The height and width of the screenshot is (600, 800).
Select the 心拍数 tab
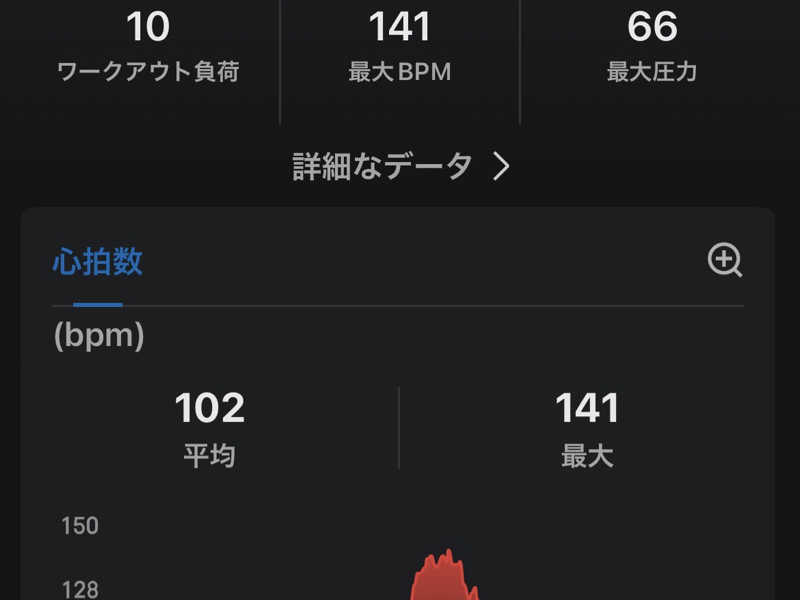(98, 263)
